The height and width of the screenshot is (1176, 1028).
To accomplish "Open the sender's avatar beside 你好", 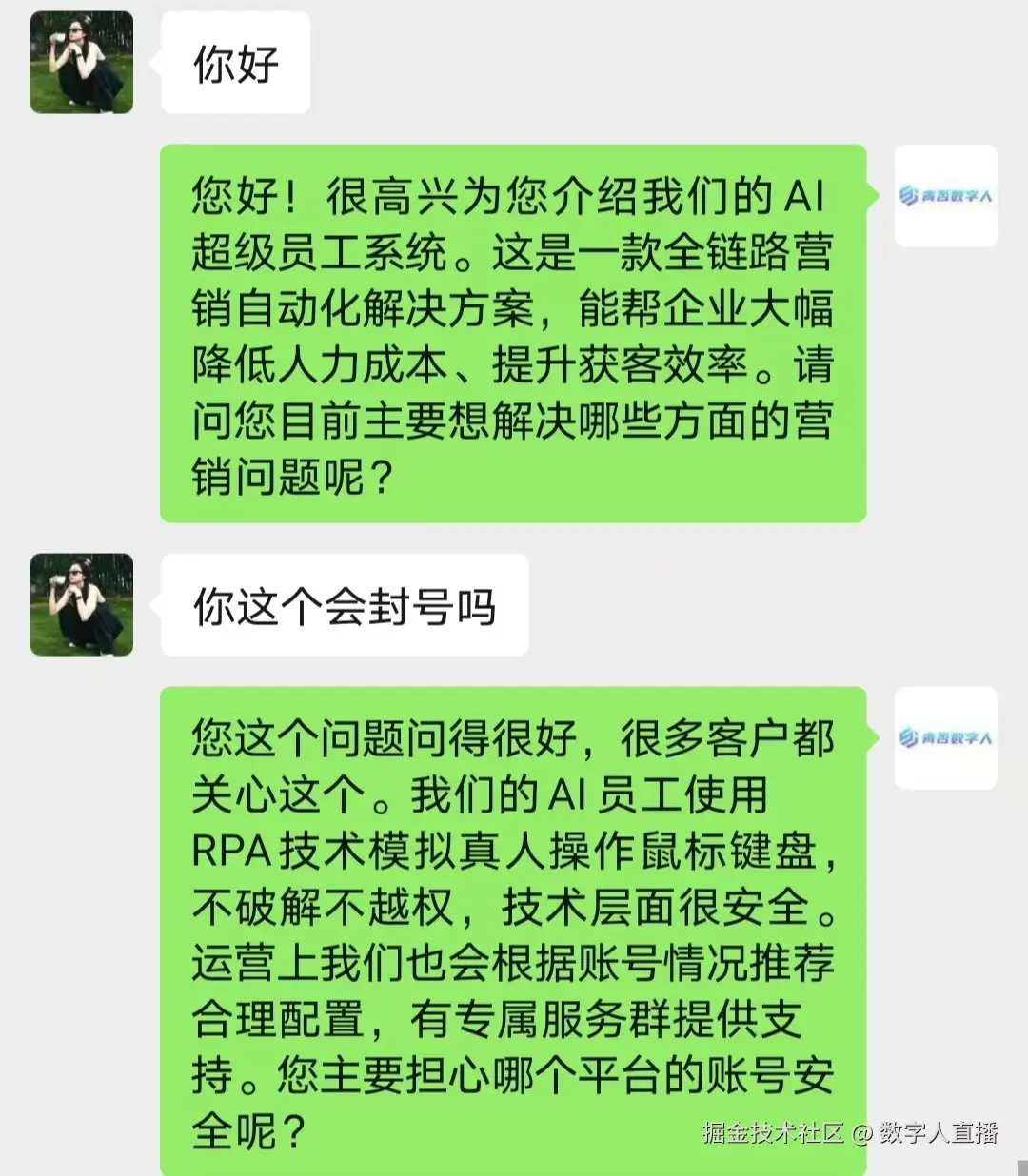I will [82, 63].
